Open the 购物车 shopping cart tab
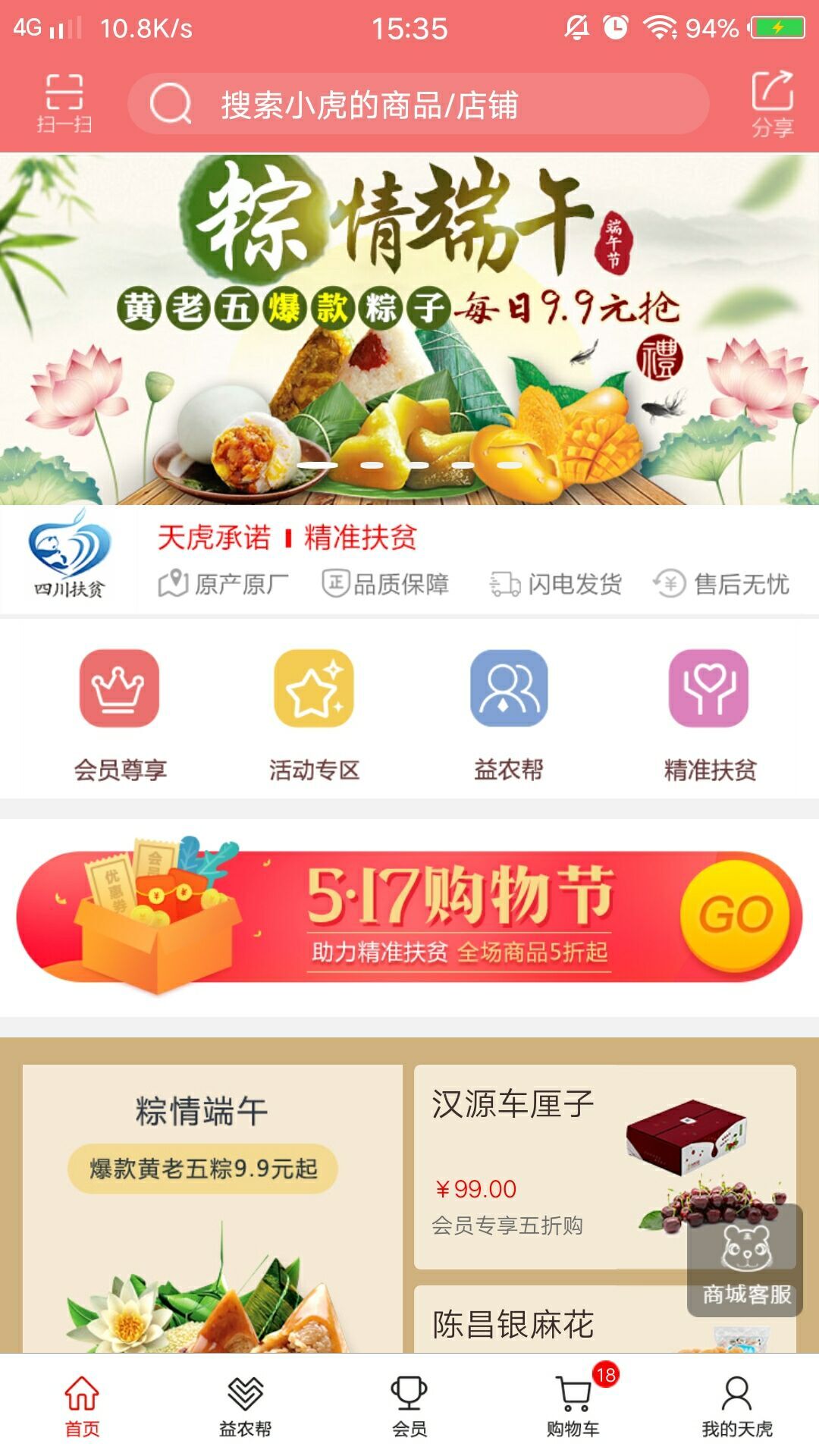This screenshot has width=819, height=1456. 574,1407
